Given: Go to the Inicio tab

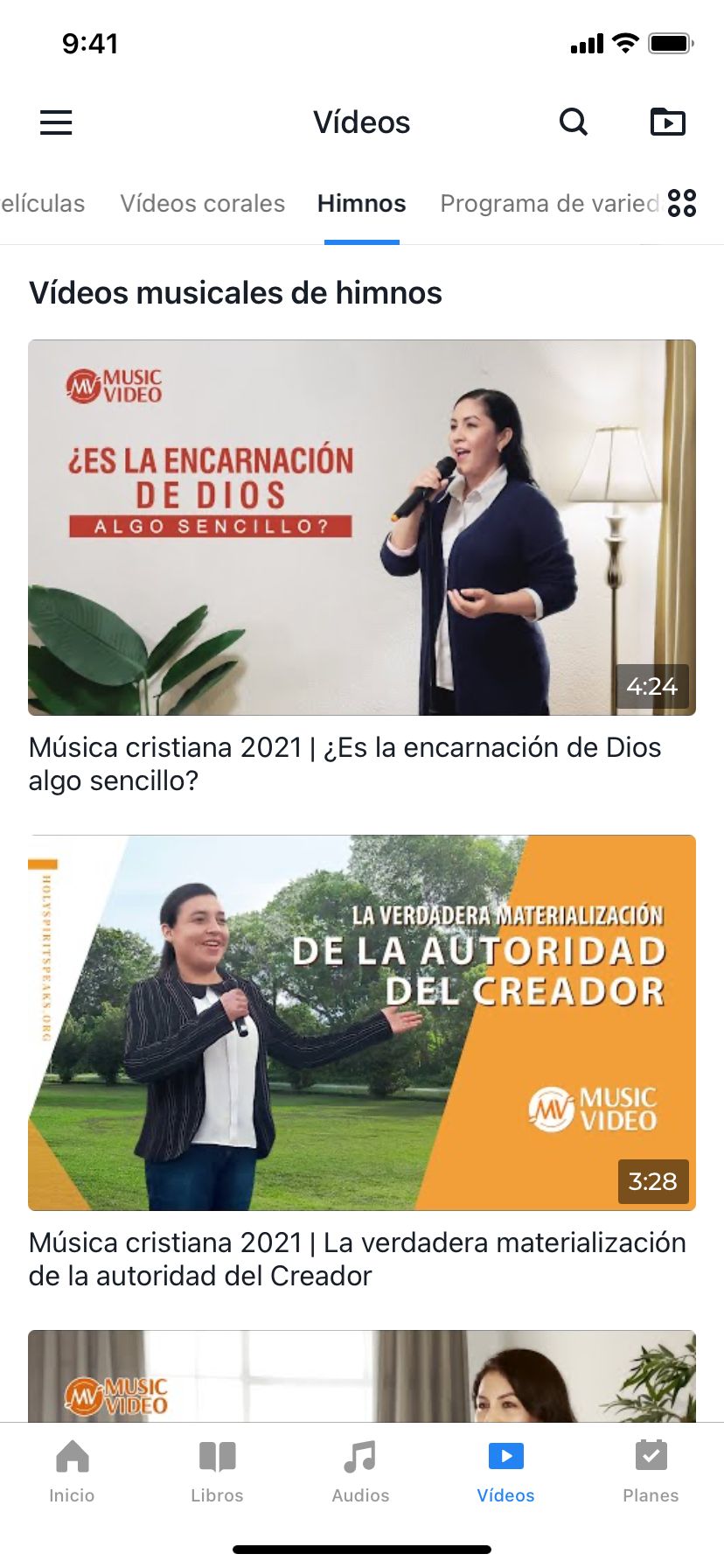Looking at the screenshot, I should (72, 1472).
